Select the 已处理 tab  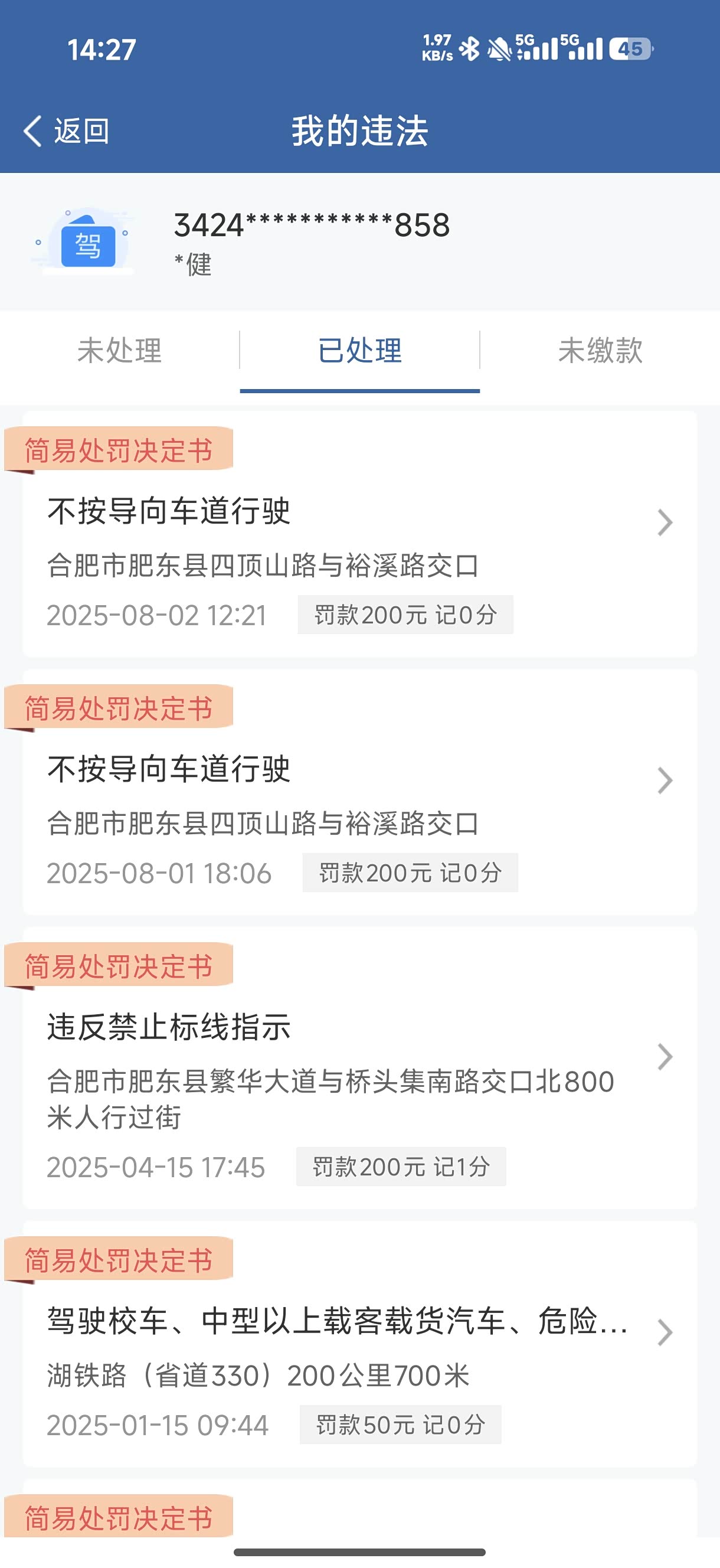coord(359,351)
